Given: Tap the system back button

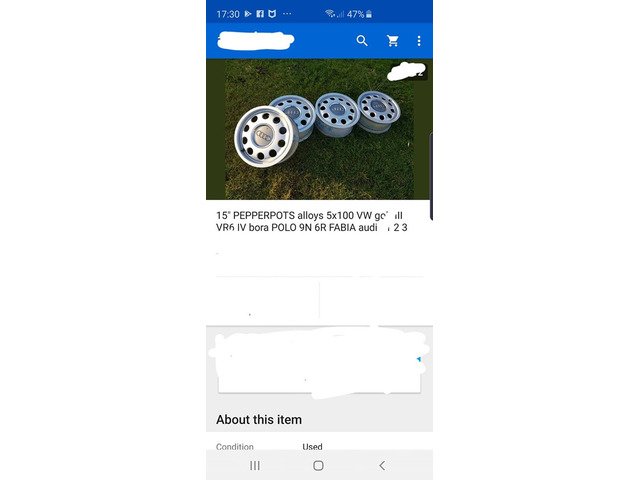Looking at the screenshot, I should [382, 466].
